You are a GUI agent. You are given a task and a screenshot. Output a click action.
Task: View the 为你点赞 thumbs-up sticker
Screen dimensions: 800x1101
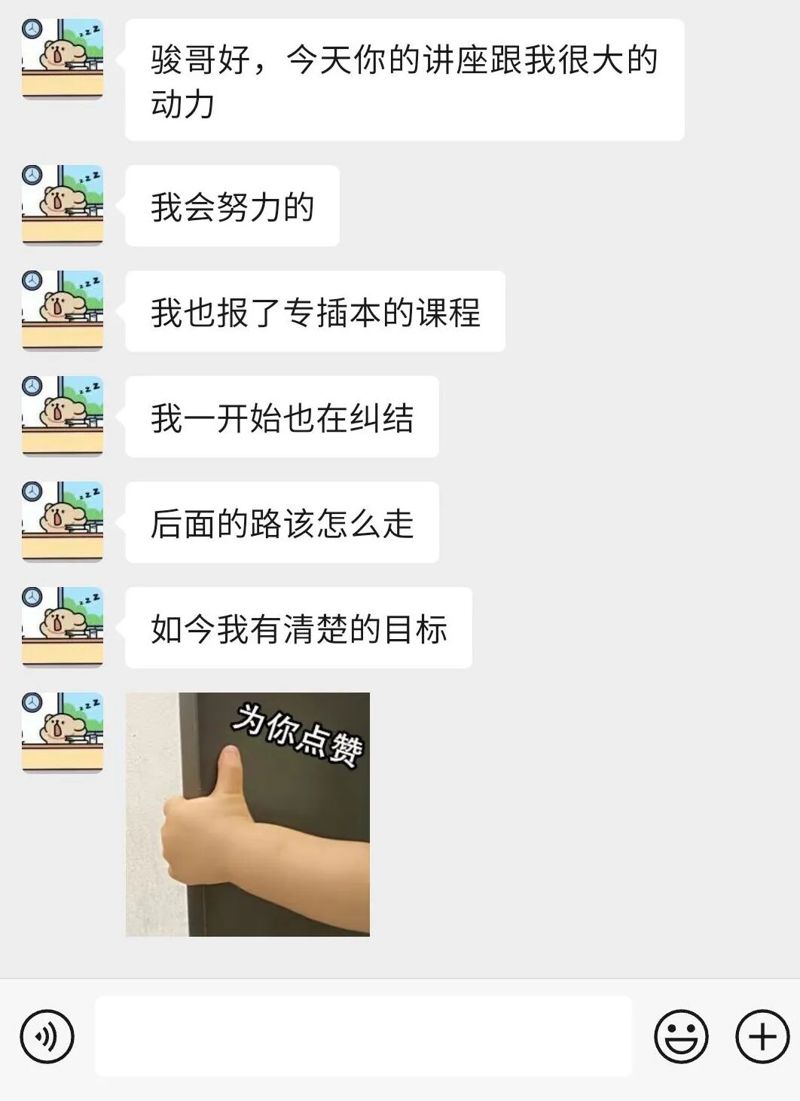coord(248,814)
